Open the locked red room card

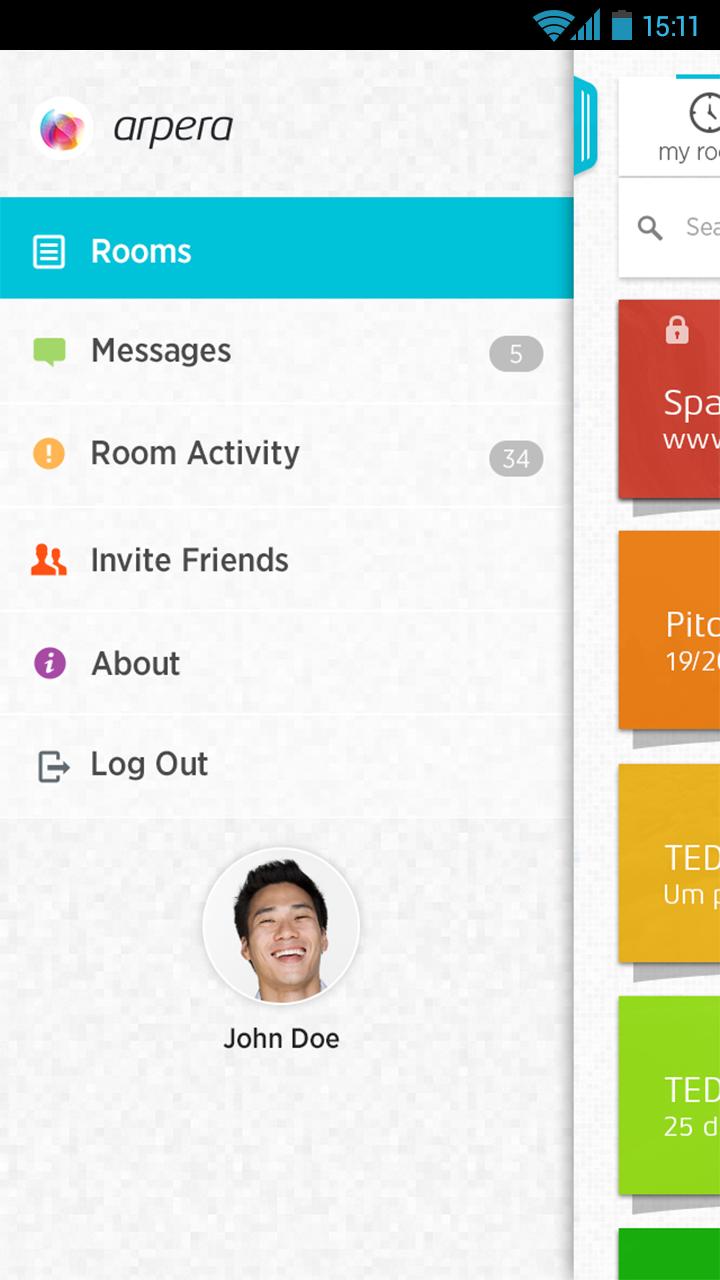pyautogui.click(x=670, y=400)
